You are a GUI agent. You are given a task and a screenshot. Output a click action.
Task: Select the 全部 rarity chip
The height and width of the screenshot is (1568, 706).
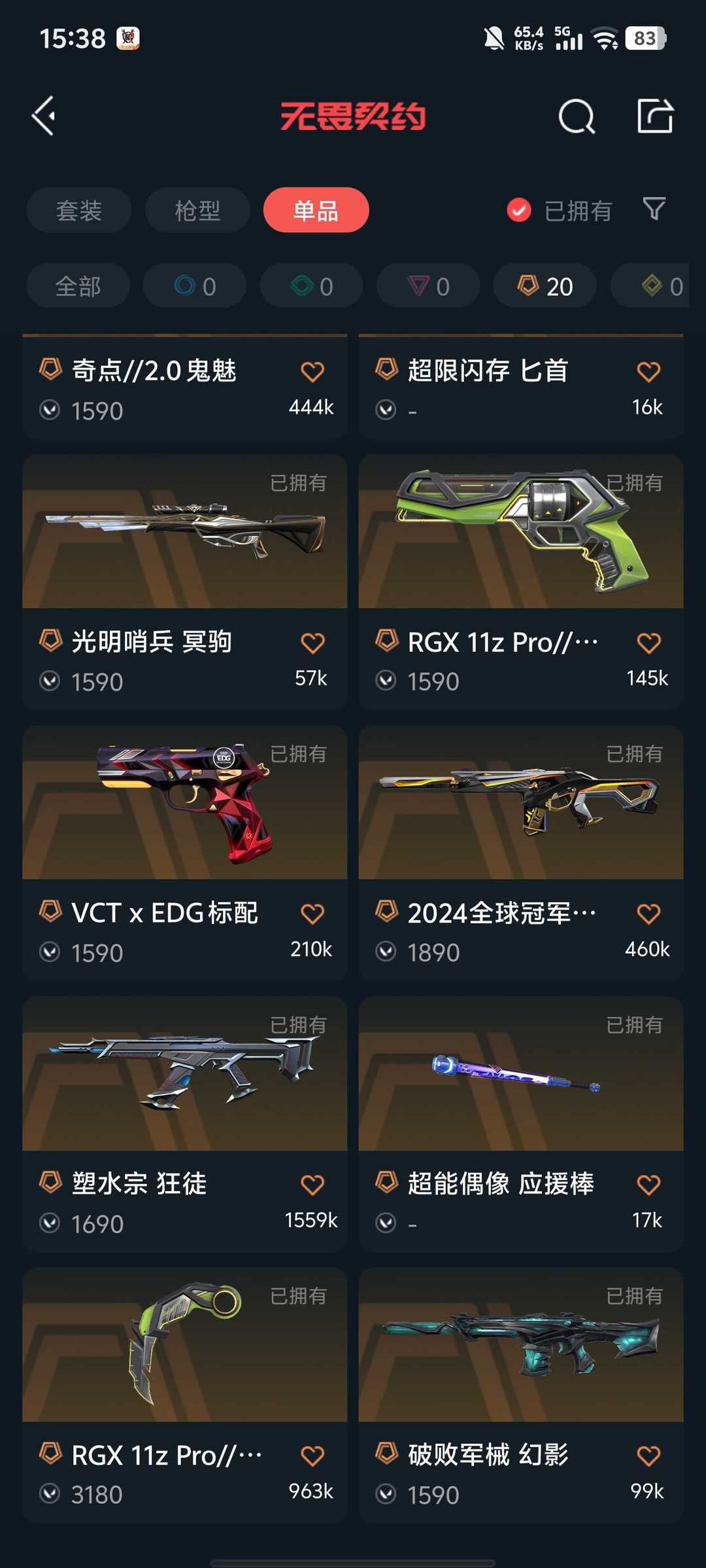coord(78,286)
